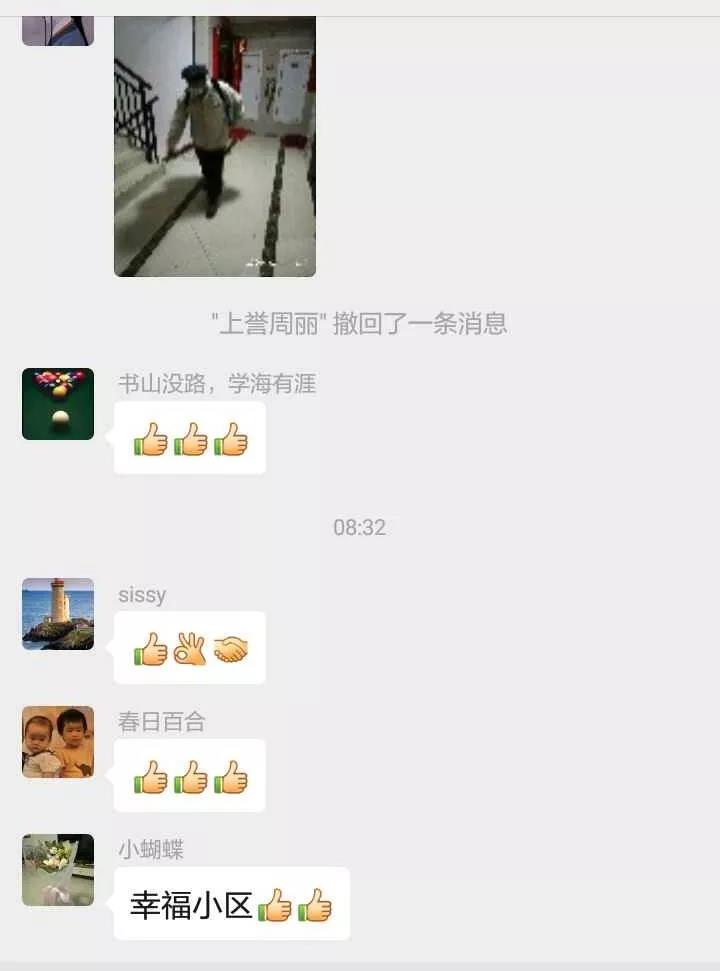Open 小蝴蝶's flower bouquet avatar
Screen dimensions: 720x971
click(x=58, y=870)
